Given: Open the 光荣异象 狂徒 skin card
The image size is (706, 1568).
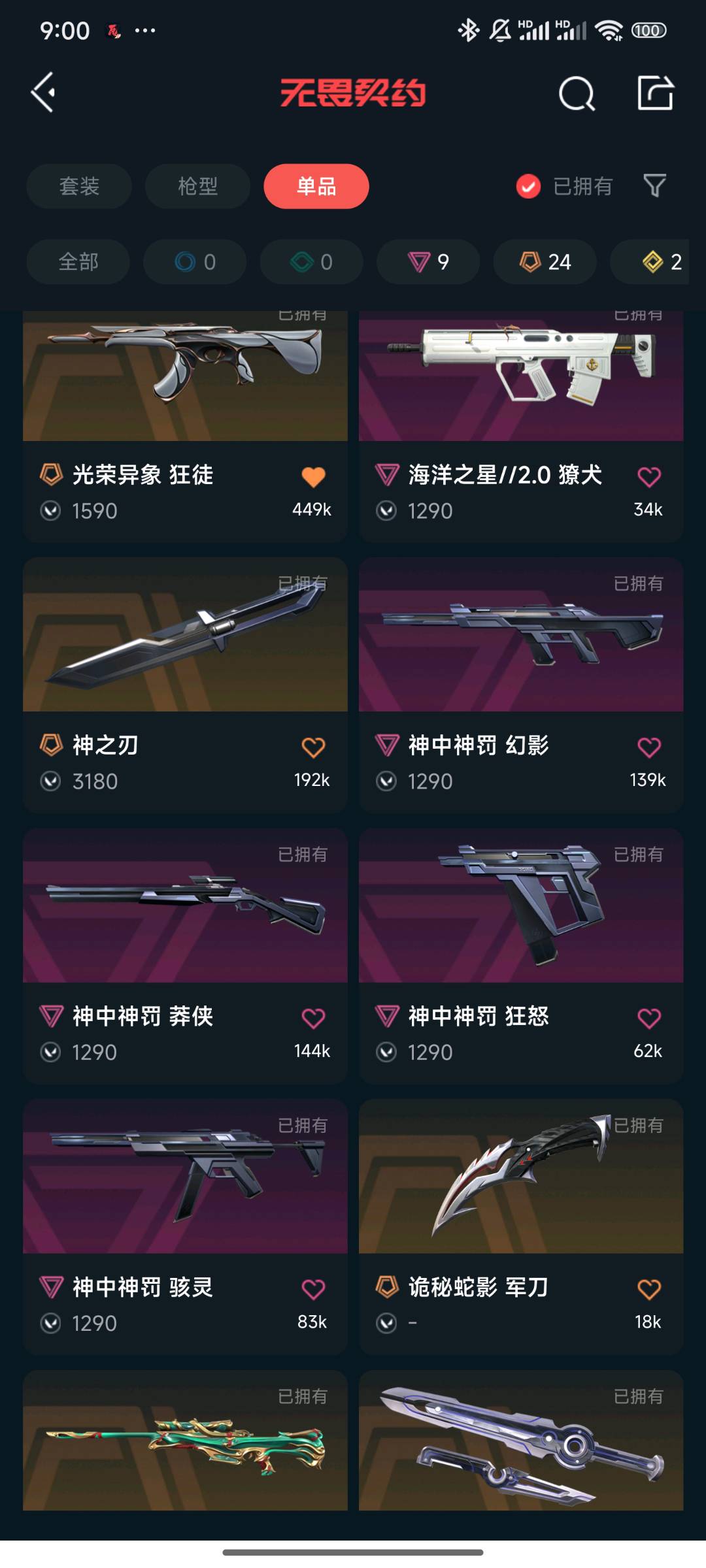Looking at the screenshot, I should pos(185,392).
